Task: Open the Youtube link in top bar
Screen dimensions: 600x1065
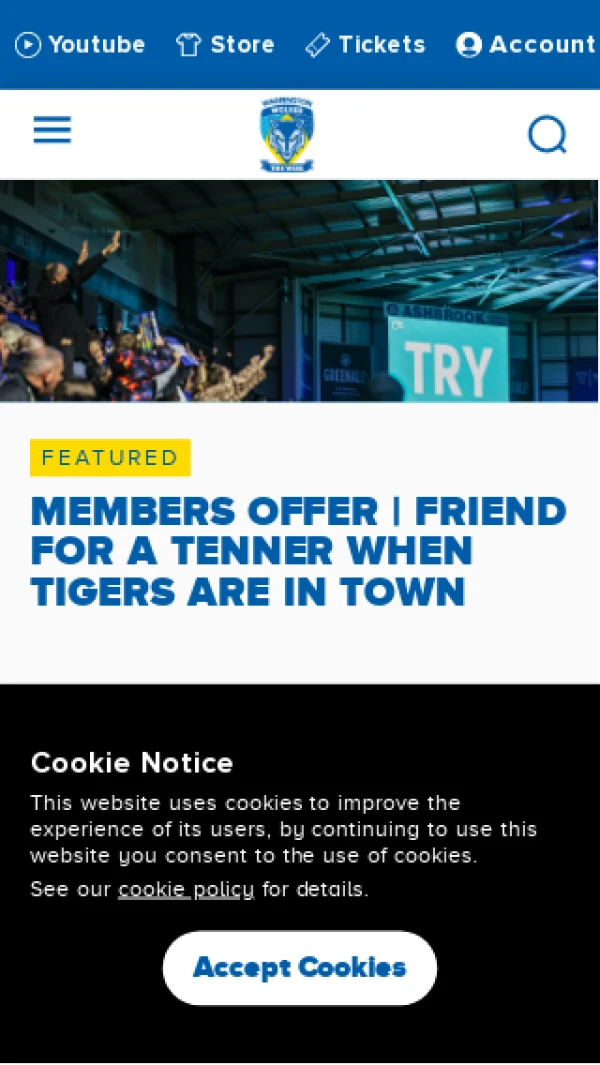Action: (80, 45)
